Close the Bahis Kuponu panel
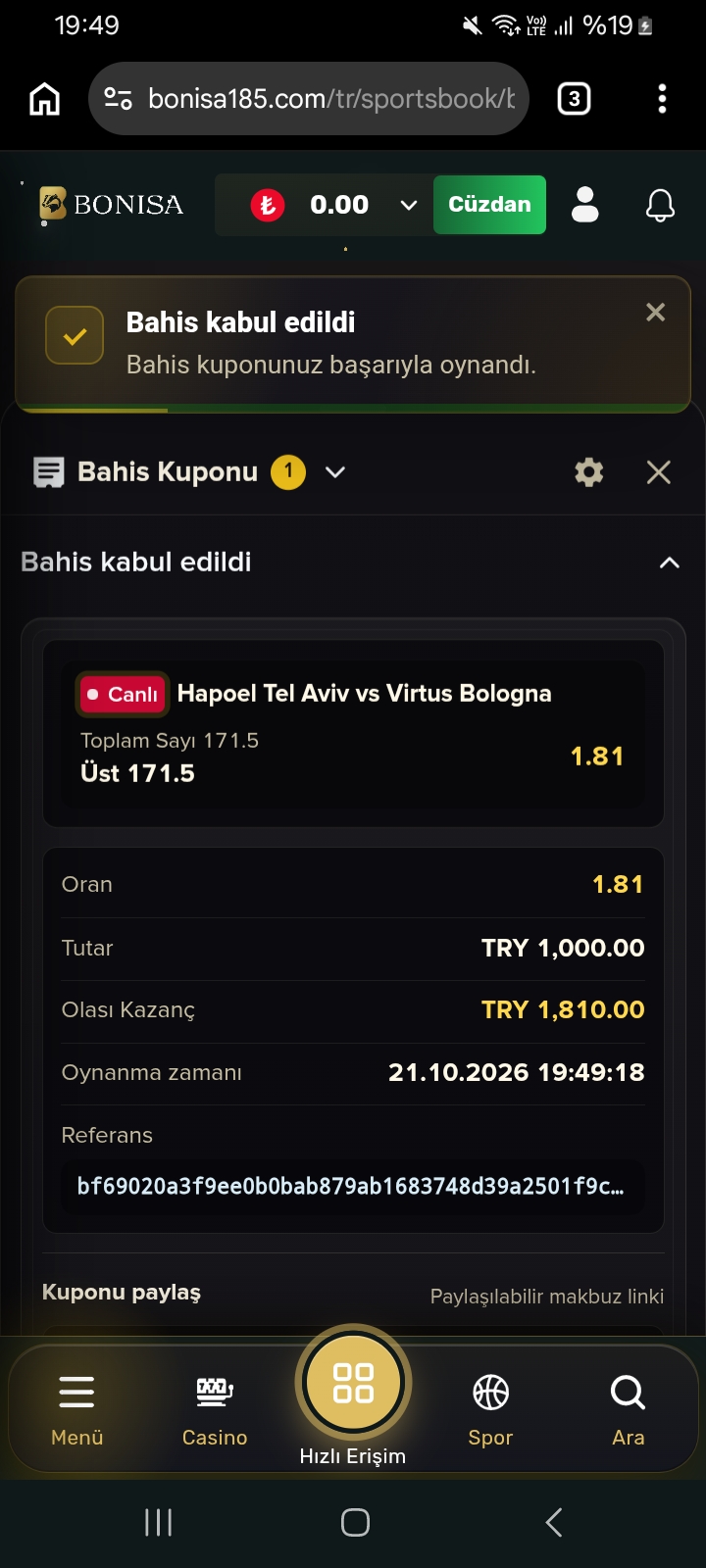The width and height of the screenshot is (706, 1568). click(659, 472)
